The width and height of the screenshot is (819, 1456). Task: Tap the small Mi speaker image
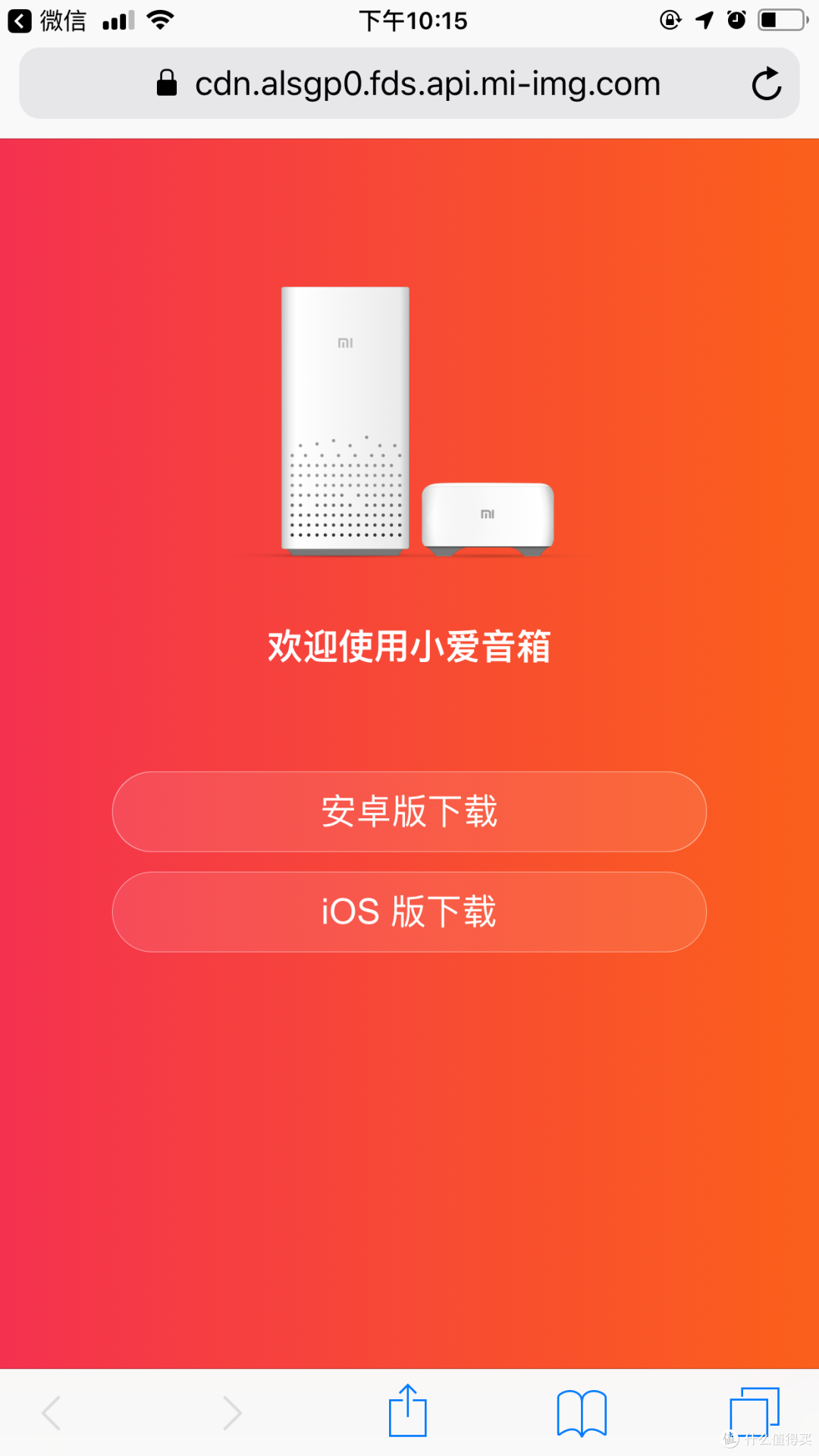486,516
